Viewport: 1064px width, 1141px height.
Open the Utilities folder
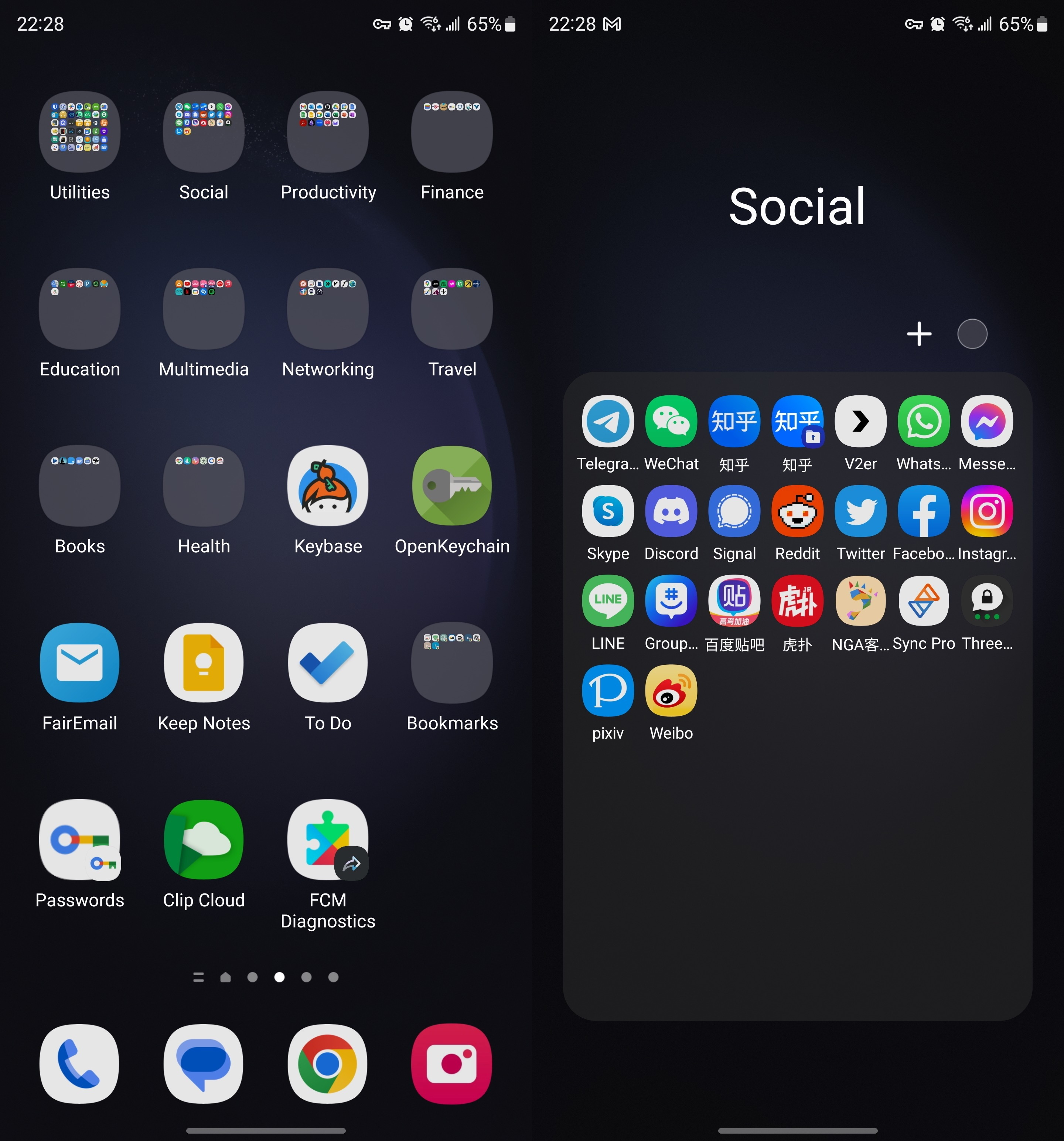point(80,132)
